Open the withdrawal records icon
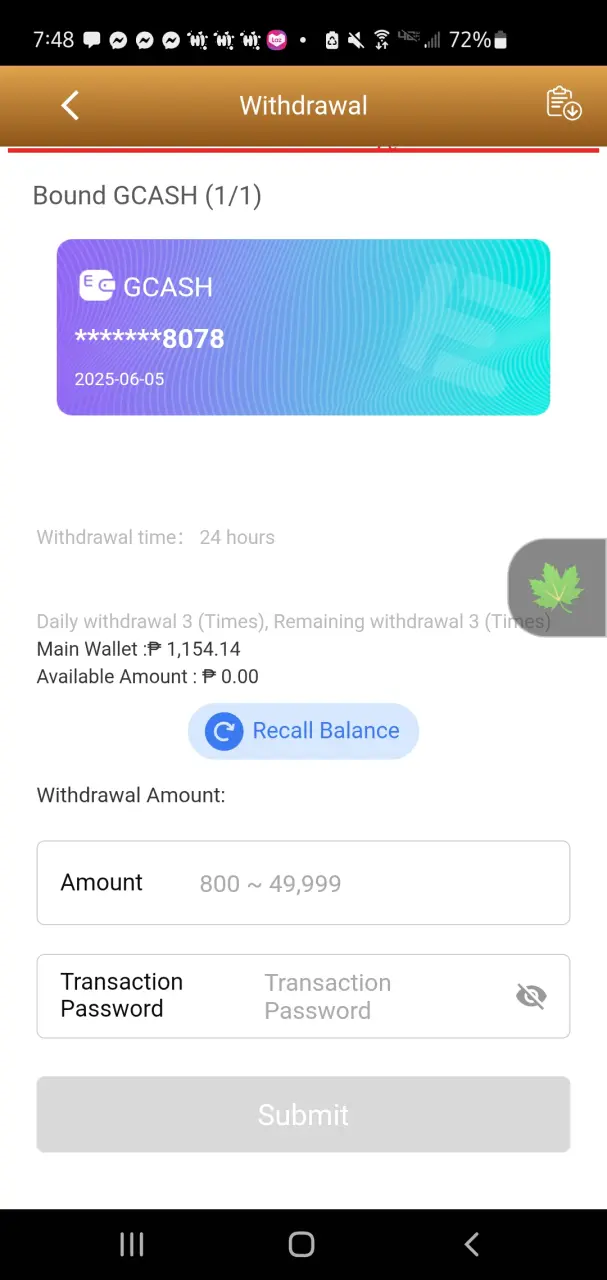Screen dimensions: 607x1280 coord(564,104)
